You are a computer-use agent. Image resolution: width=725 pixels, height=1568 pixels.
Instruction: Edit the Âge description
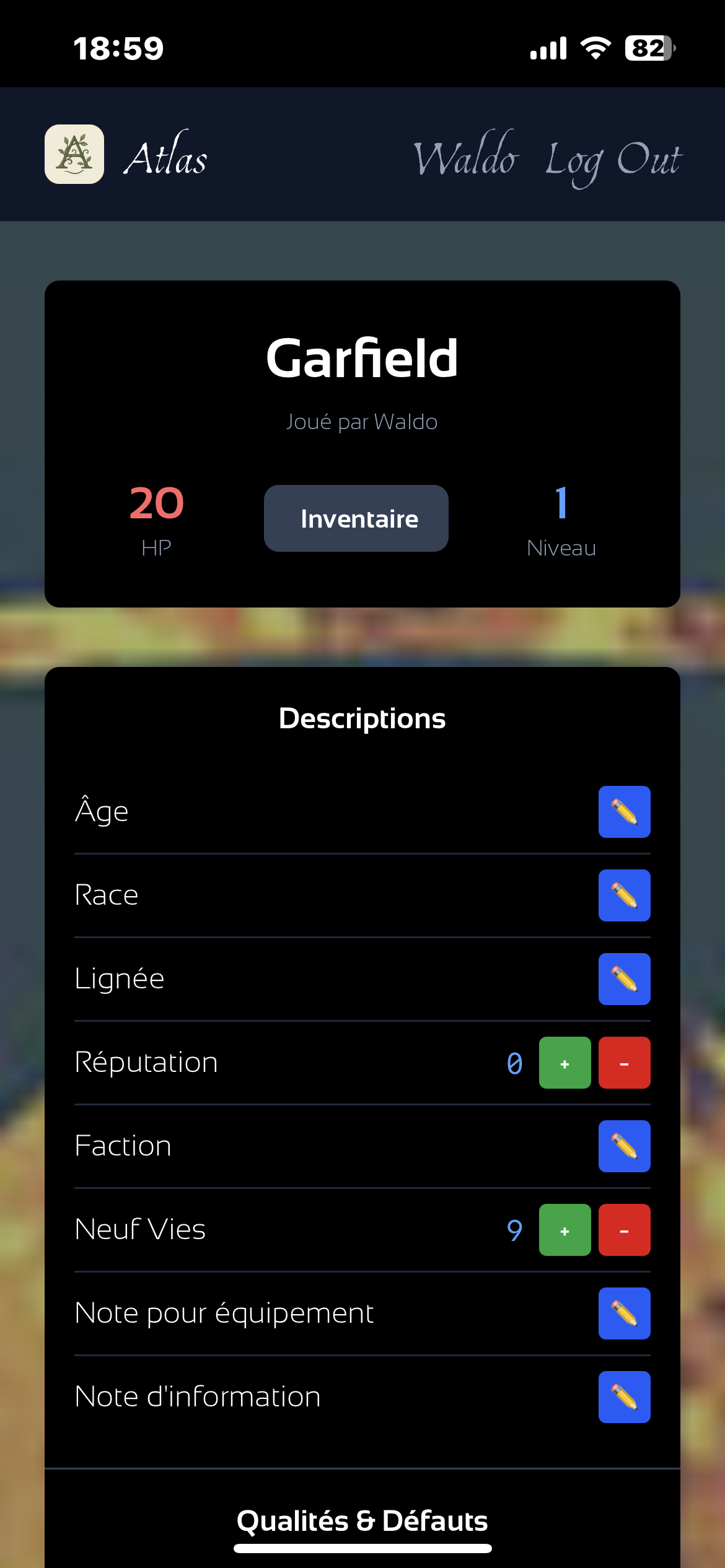tap(624, 812)
